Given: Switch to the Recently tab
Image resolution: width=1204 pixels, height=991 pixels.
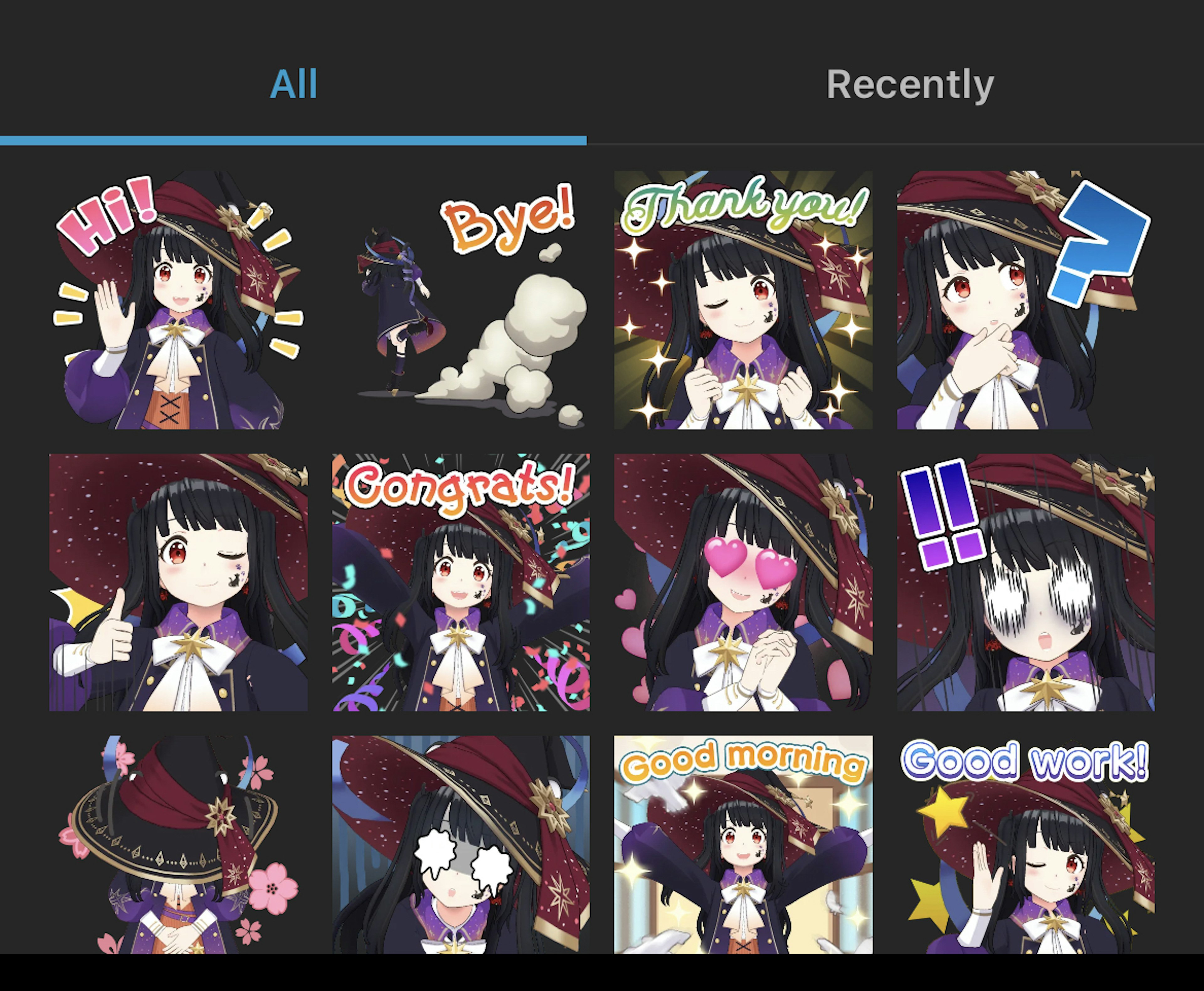Looking at the screenshot, I should [x=910, y=84].
